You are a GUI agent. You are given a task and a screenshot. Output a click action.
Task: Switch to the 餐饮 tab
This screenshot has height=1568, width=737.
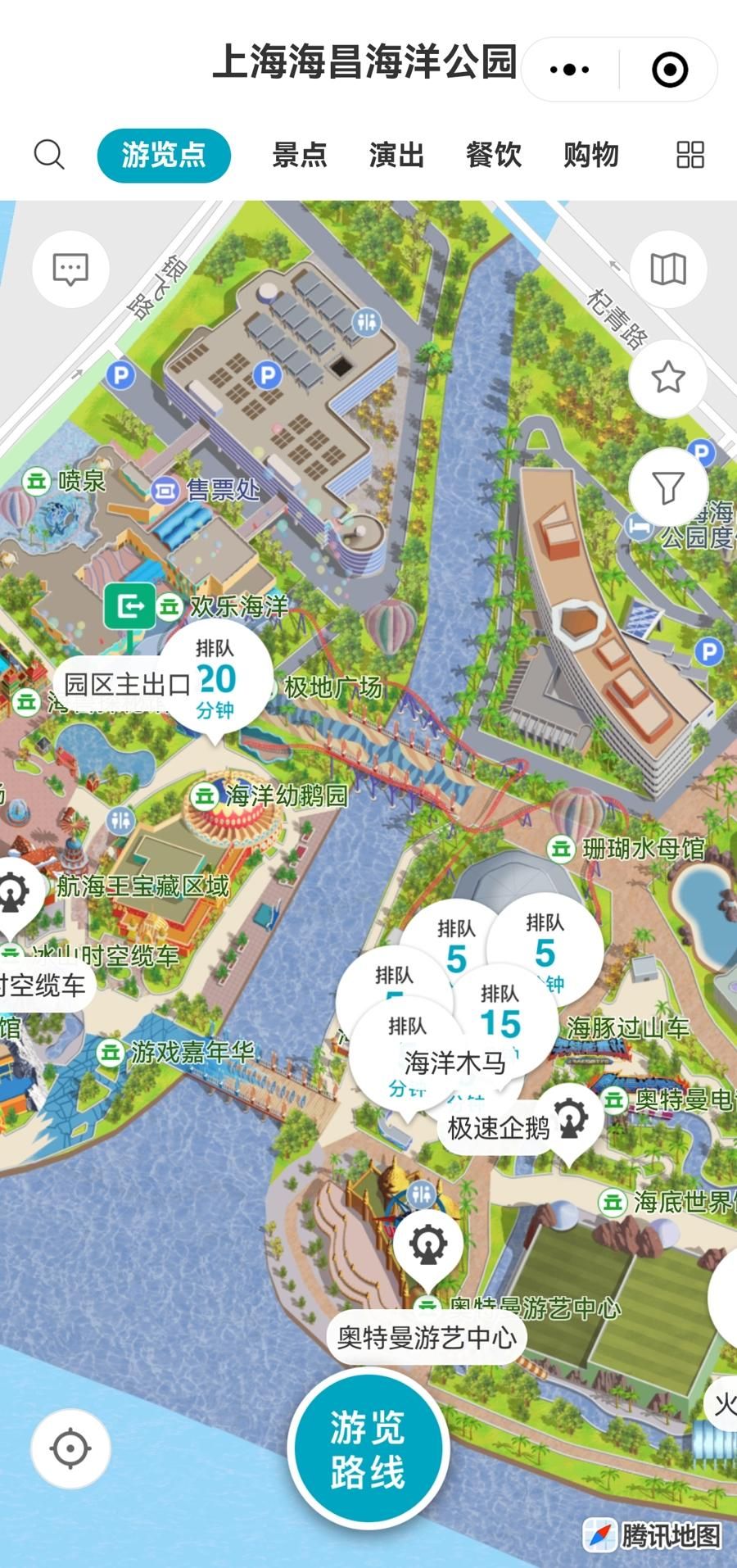click(493, 155)
